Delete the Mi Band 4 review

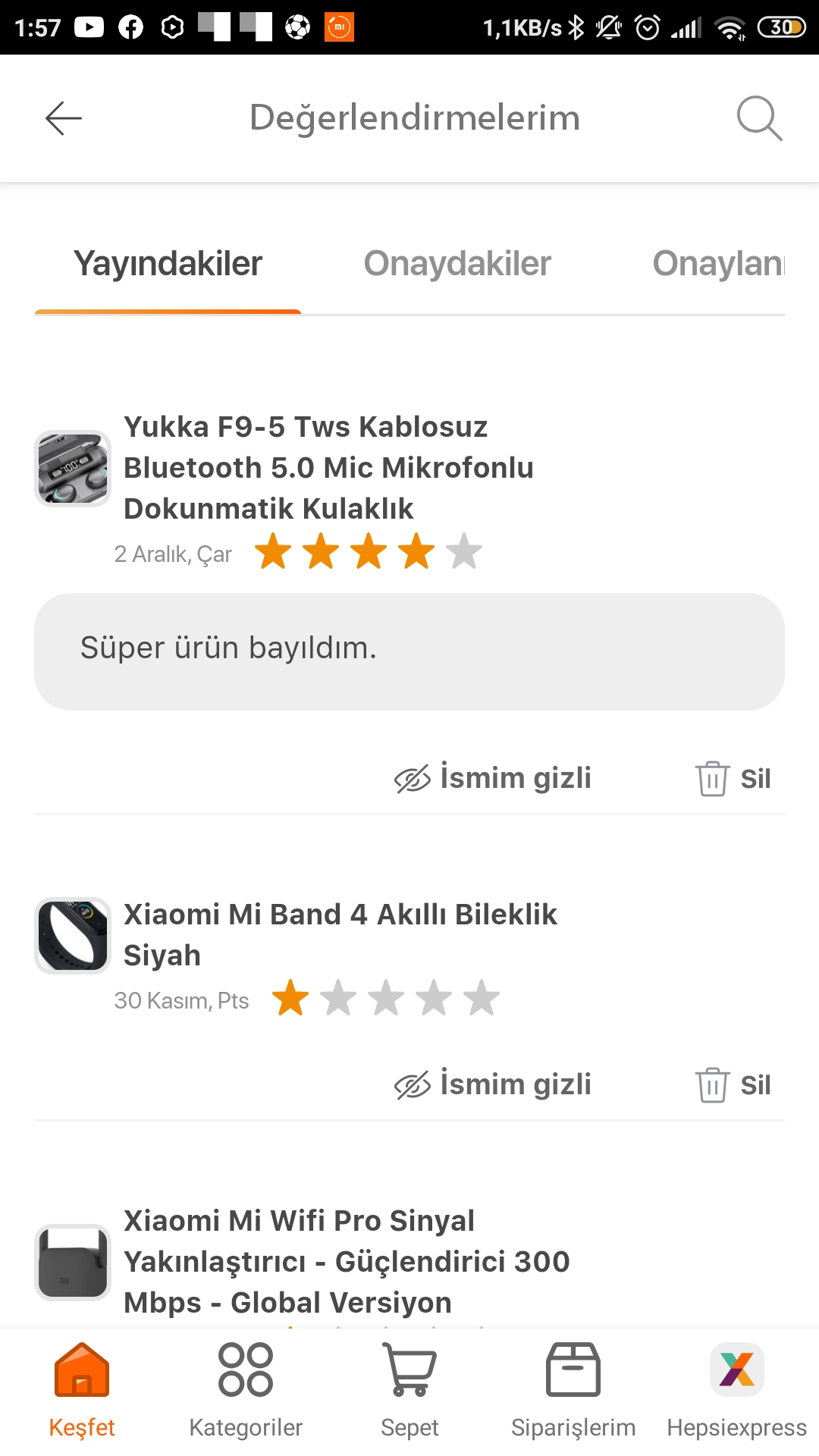pos(733,1085)
